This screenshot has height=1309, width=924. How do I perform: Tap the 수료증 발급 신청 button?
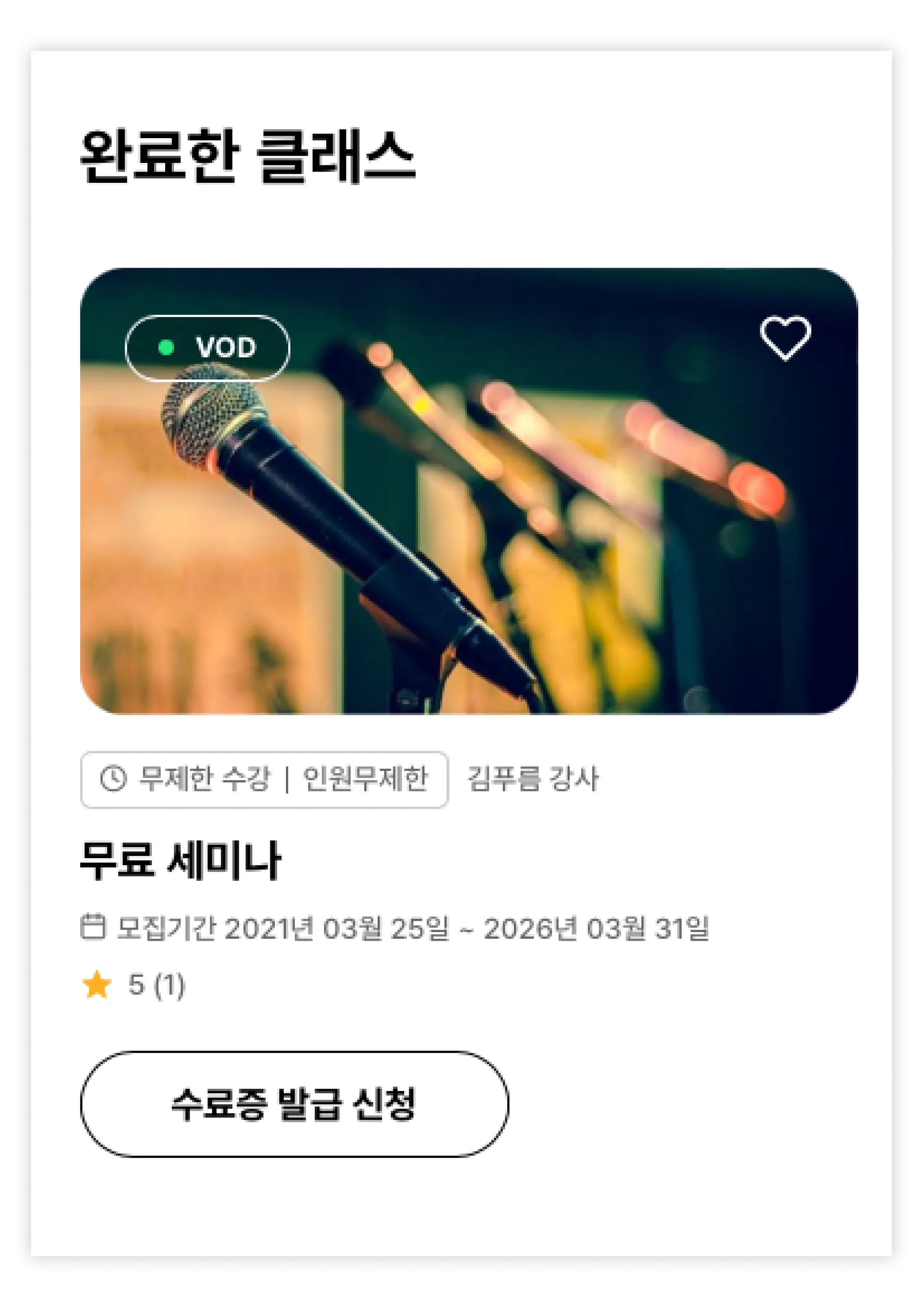pos(294,1104)
